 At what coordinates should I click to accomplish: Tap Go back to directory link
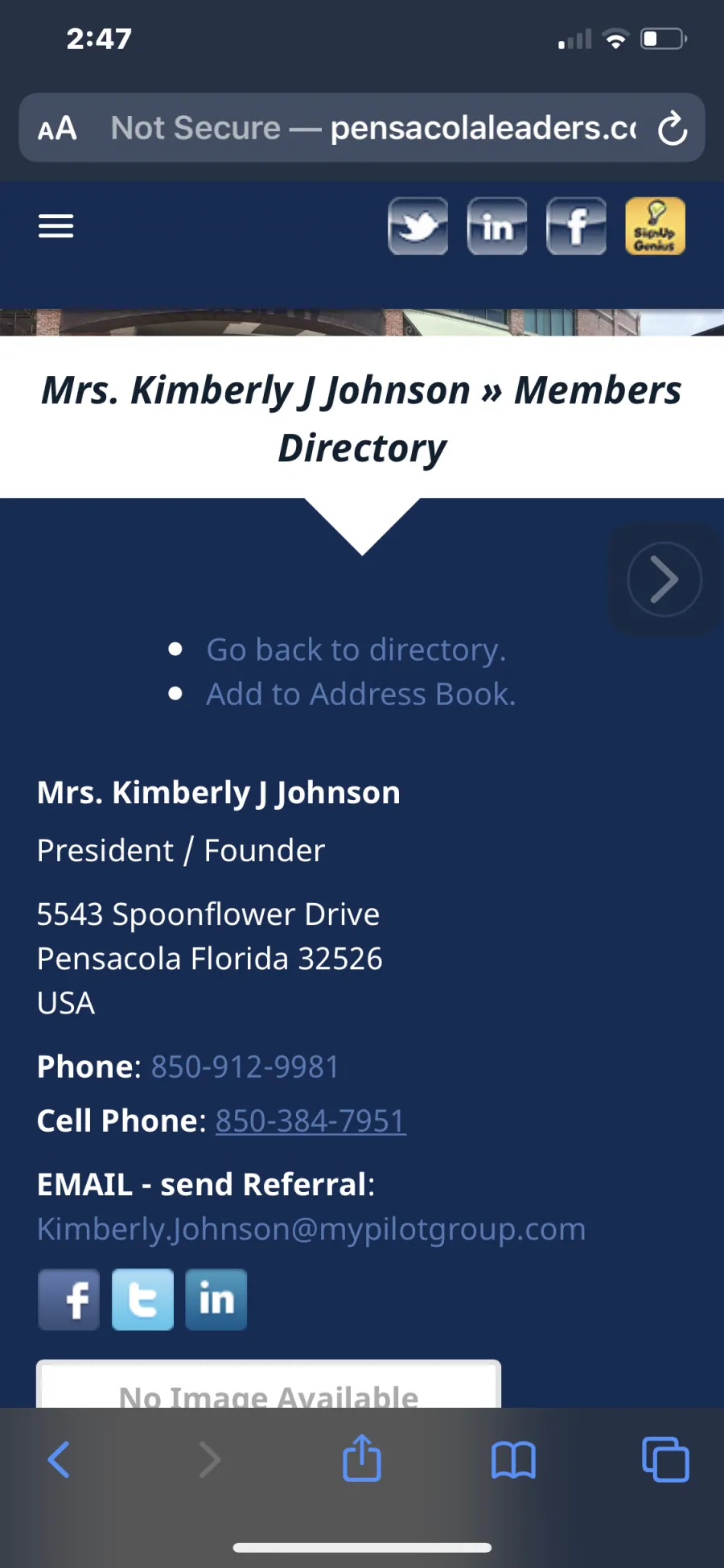click(356, 650)
